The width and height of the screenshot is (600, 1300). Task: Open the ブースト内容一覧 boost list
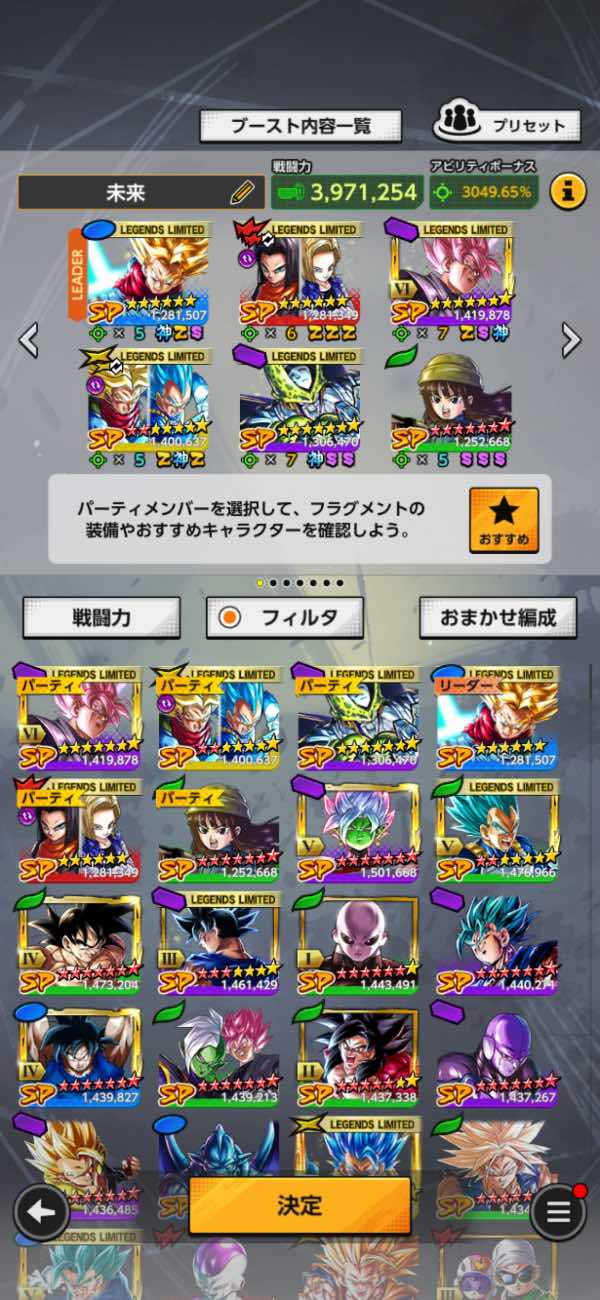(300, 126)
